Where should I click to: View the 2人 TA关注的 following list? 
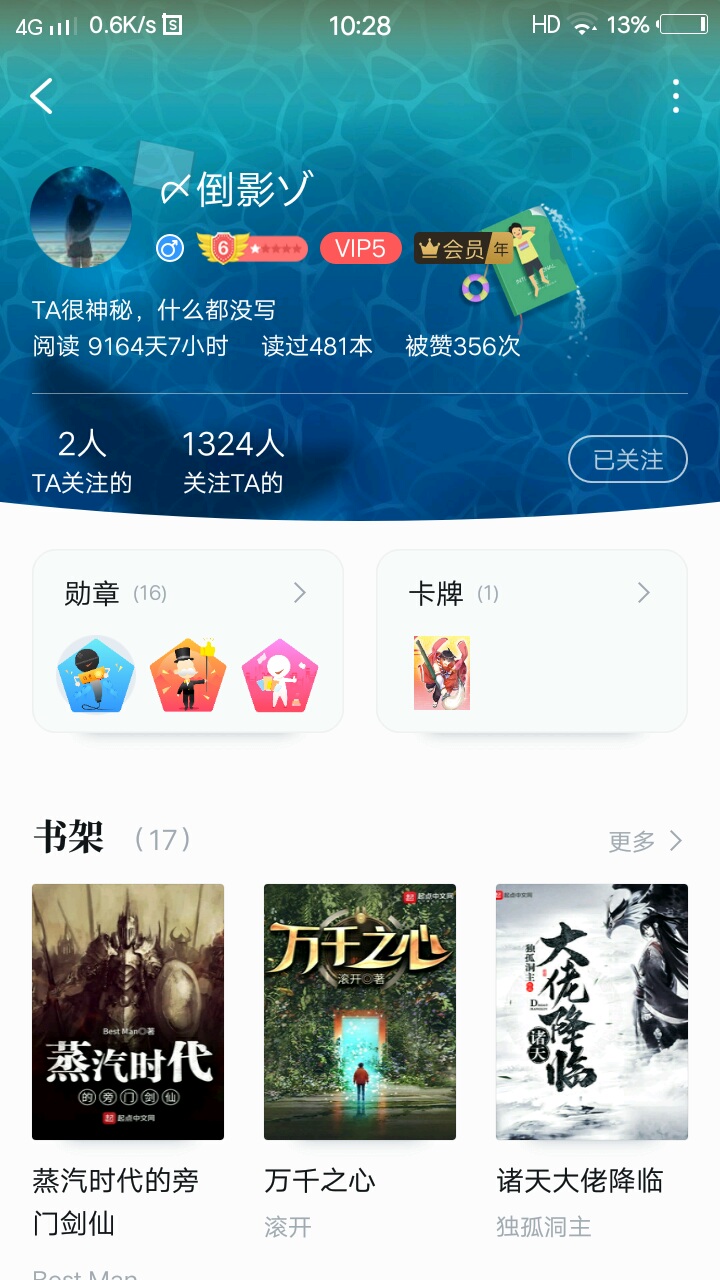tap(82, 462)
